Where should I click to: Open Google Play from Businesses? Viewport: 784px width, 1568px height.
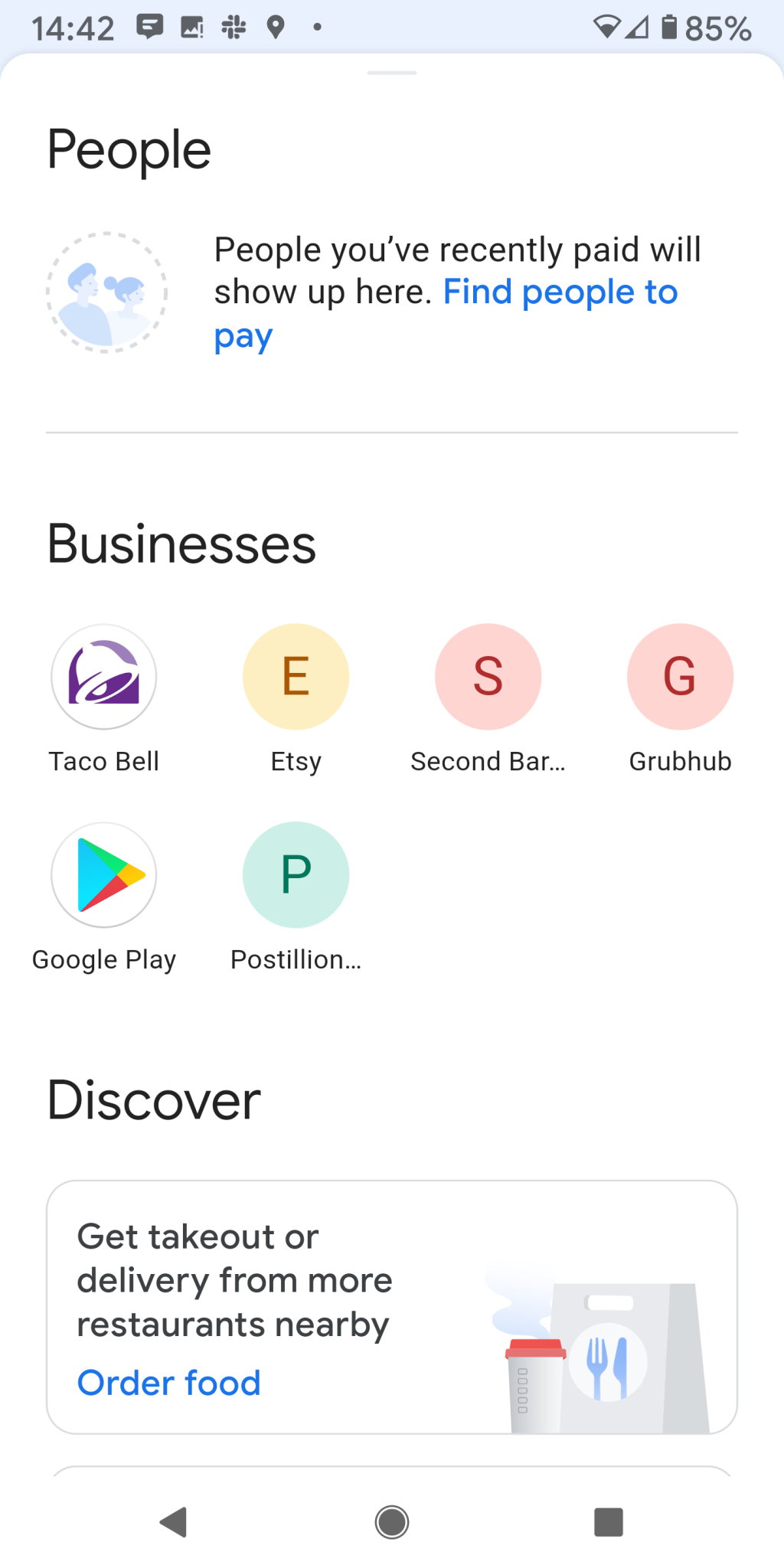(x=104, y=874)
